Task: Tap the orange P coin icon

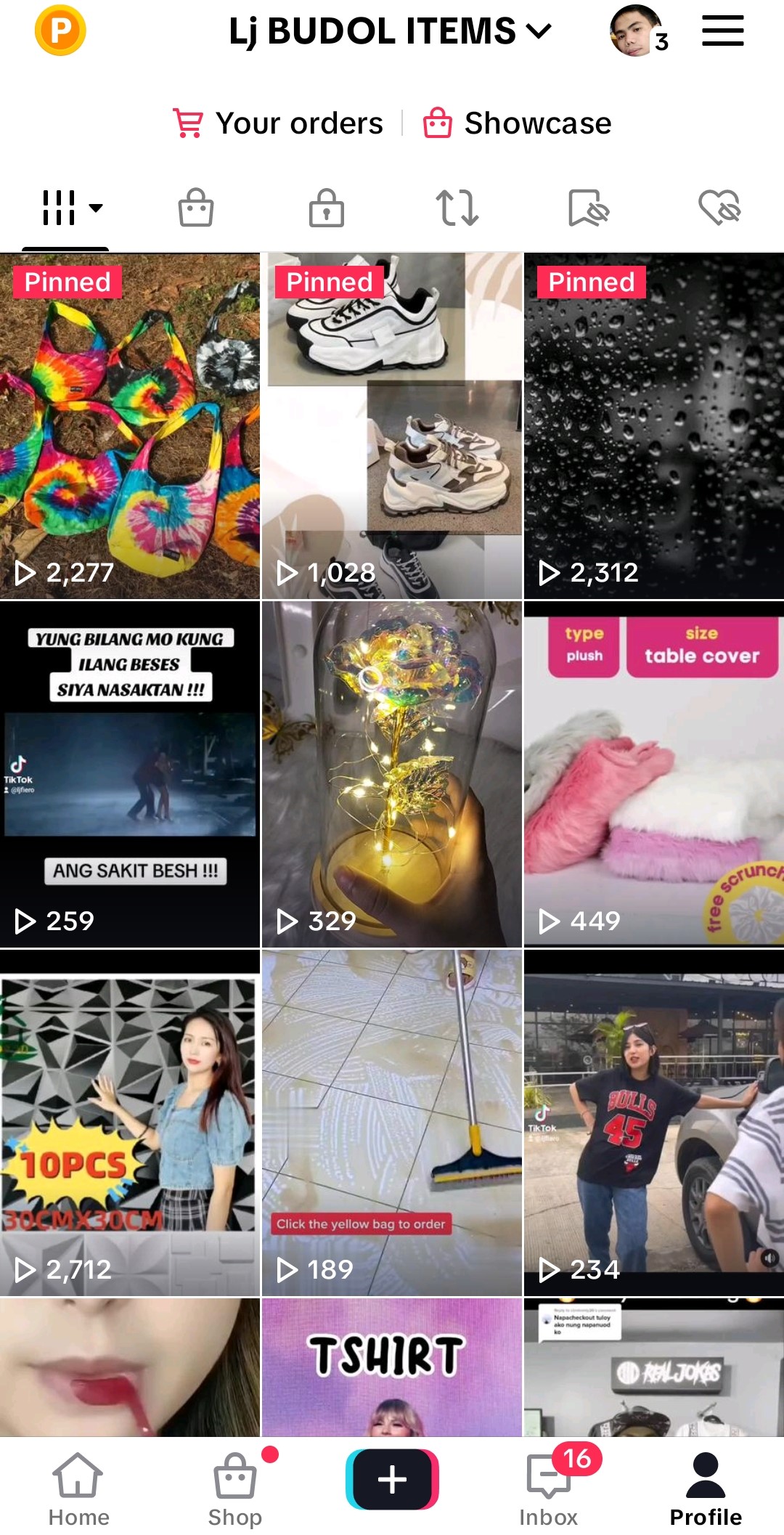Action: [60, 30]
